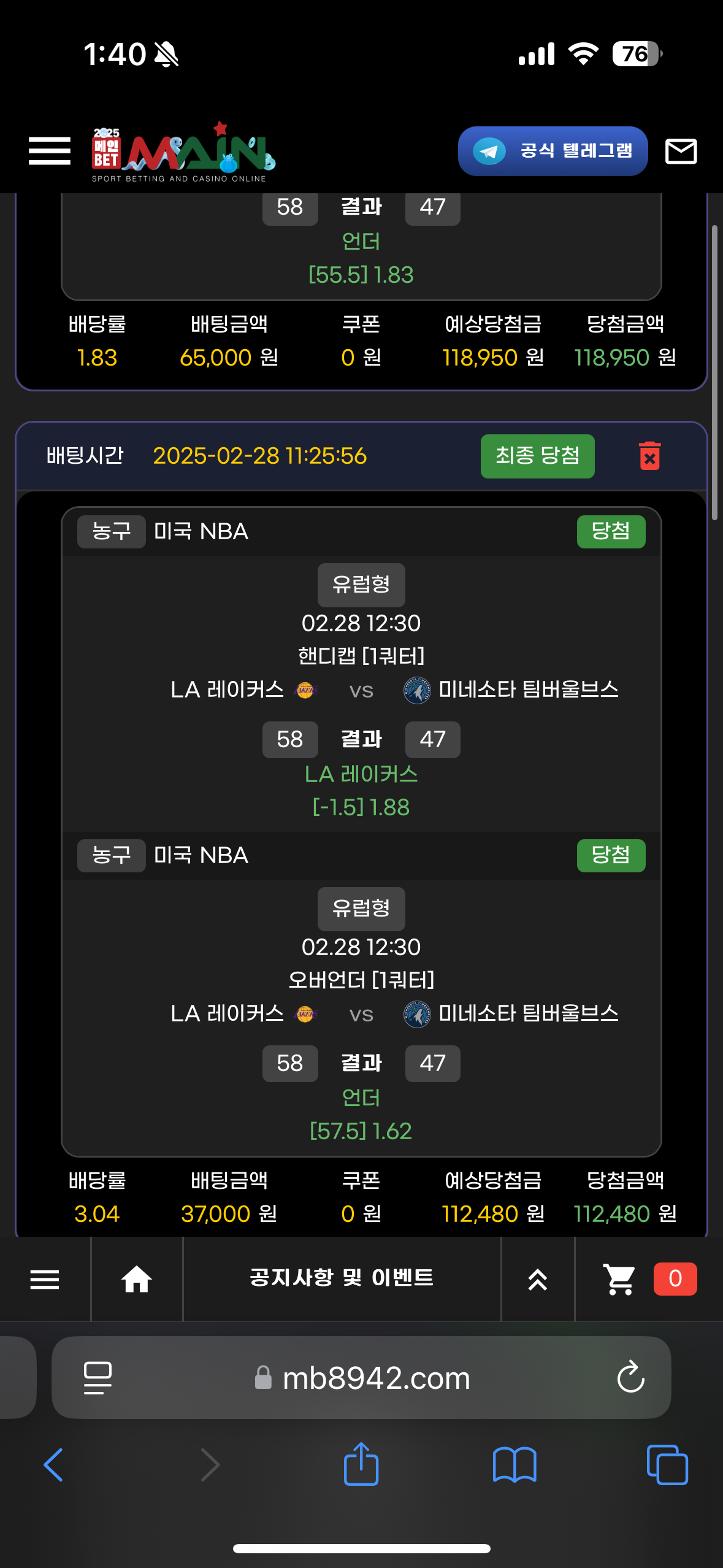This screenshot has width=723, height=1568.
Task: Show open Safari tabs
Action: (667, 1465)
